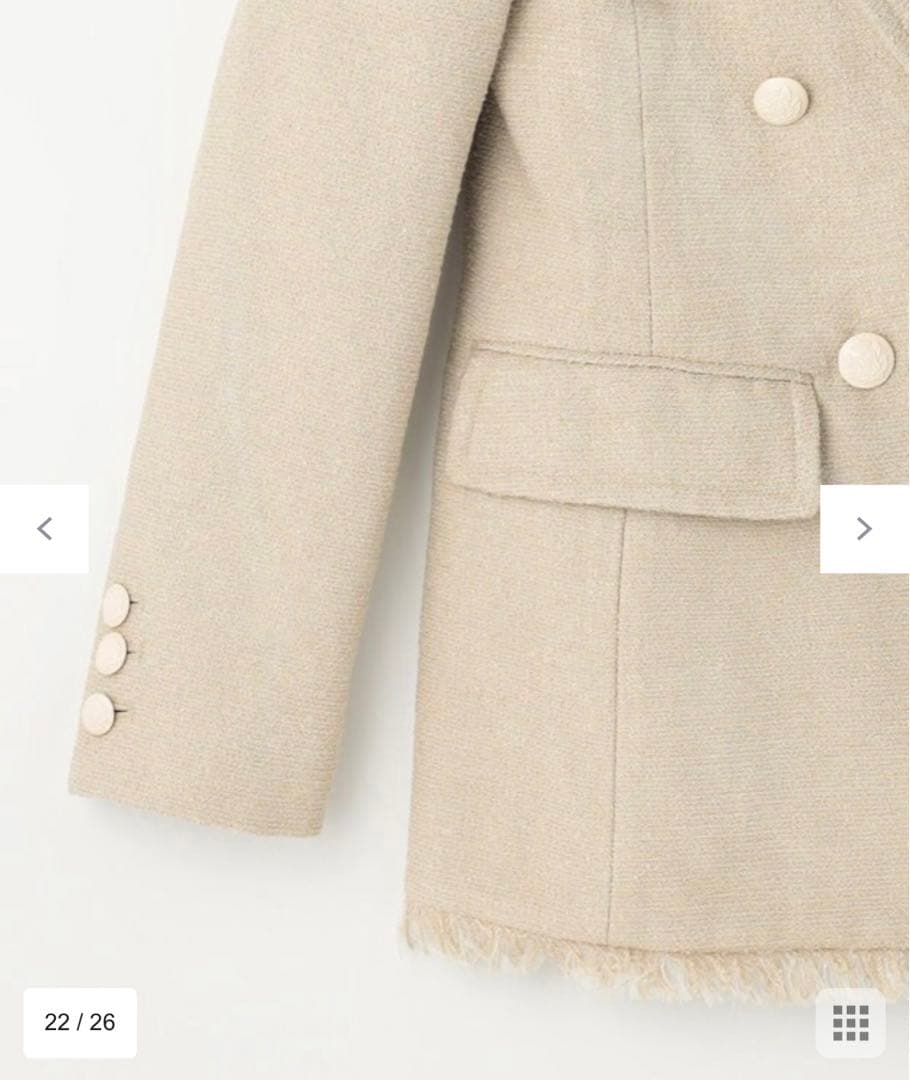Go to the previous product image
910x1080 pixels.
coord(44,529)
